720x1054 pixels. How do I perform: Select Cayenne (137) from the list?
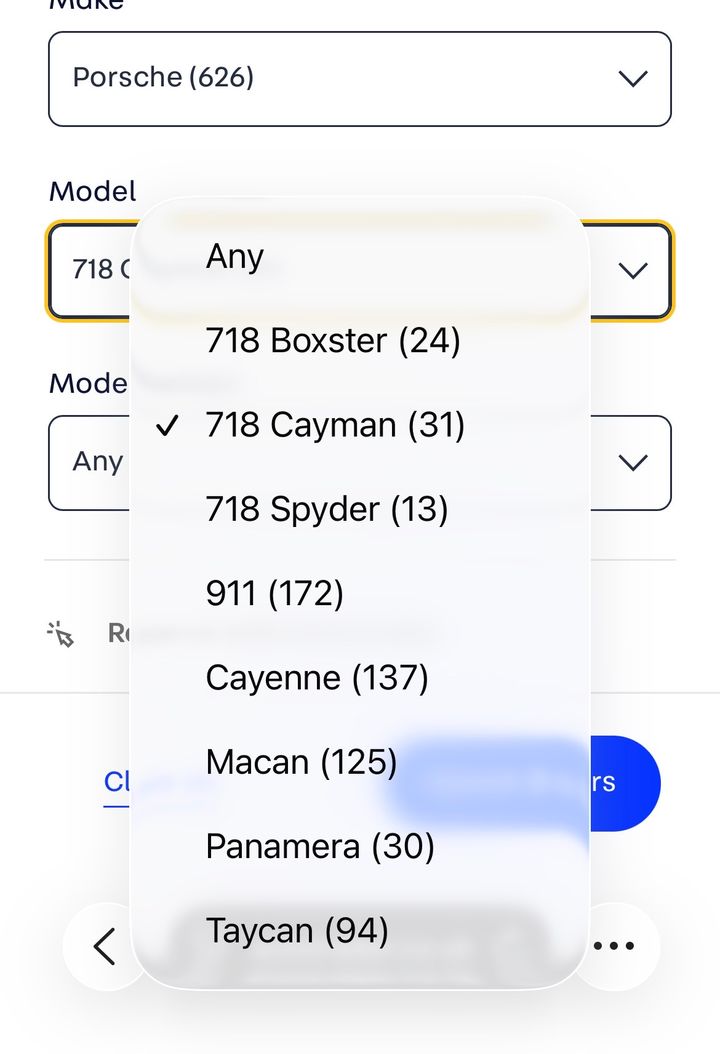pyautogui.click(x=316, y=678)
